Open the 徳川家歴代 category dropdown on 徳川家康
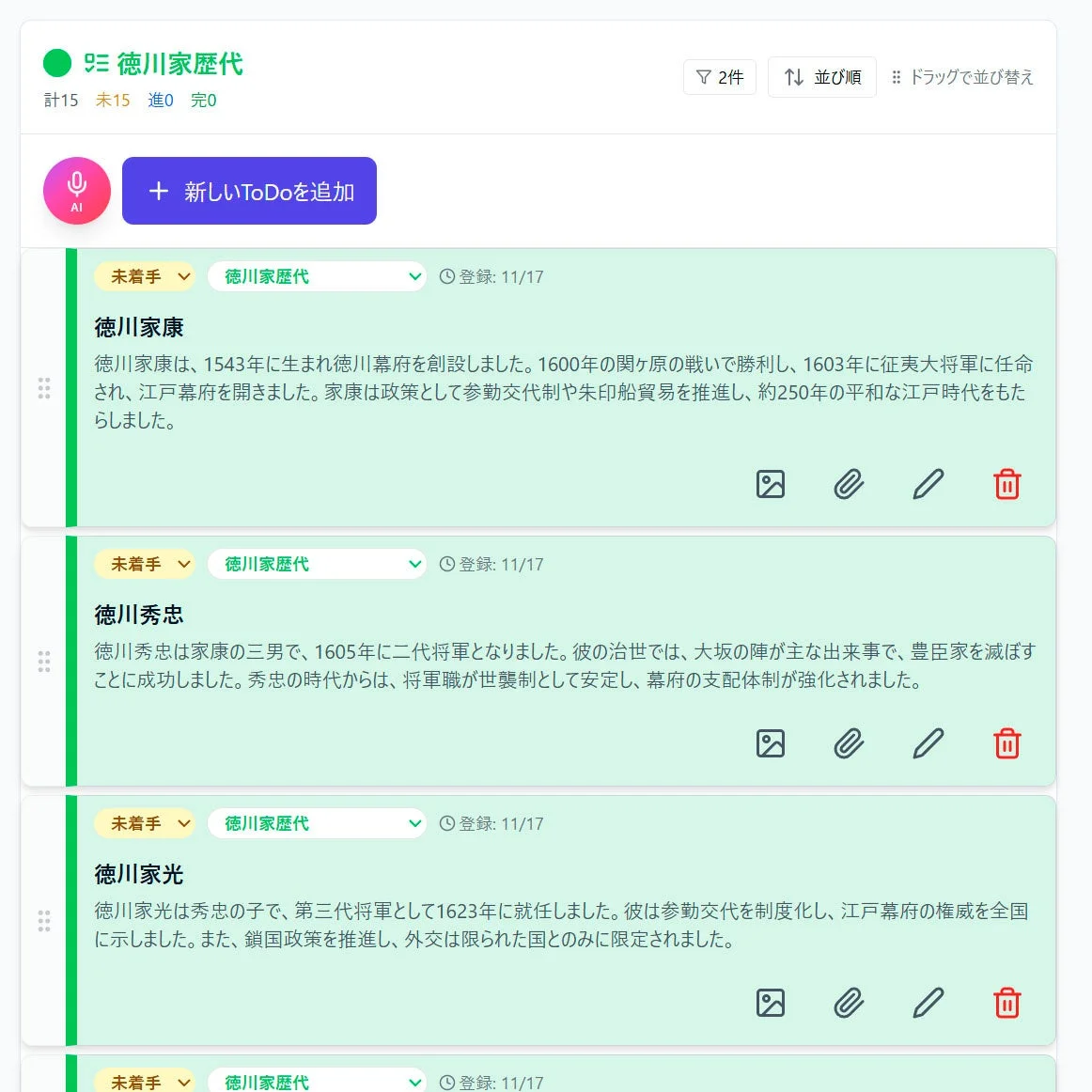 tap(317, 276)
